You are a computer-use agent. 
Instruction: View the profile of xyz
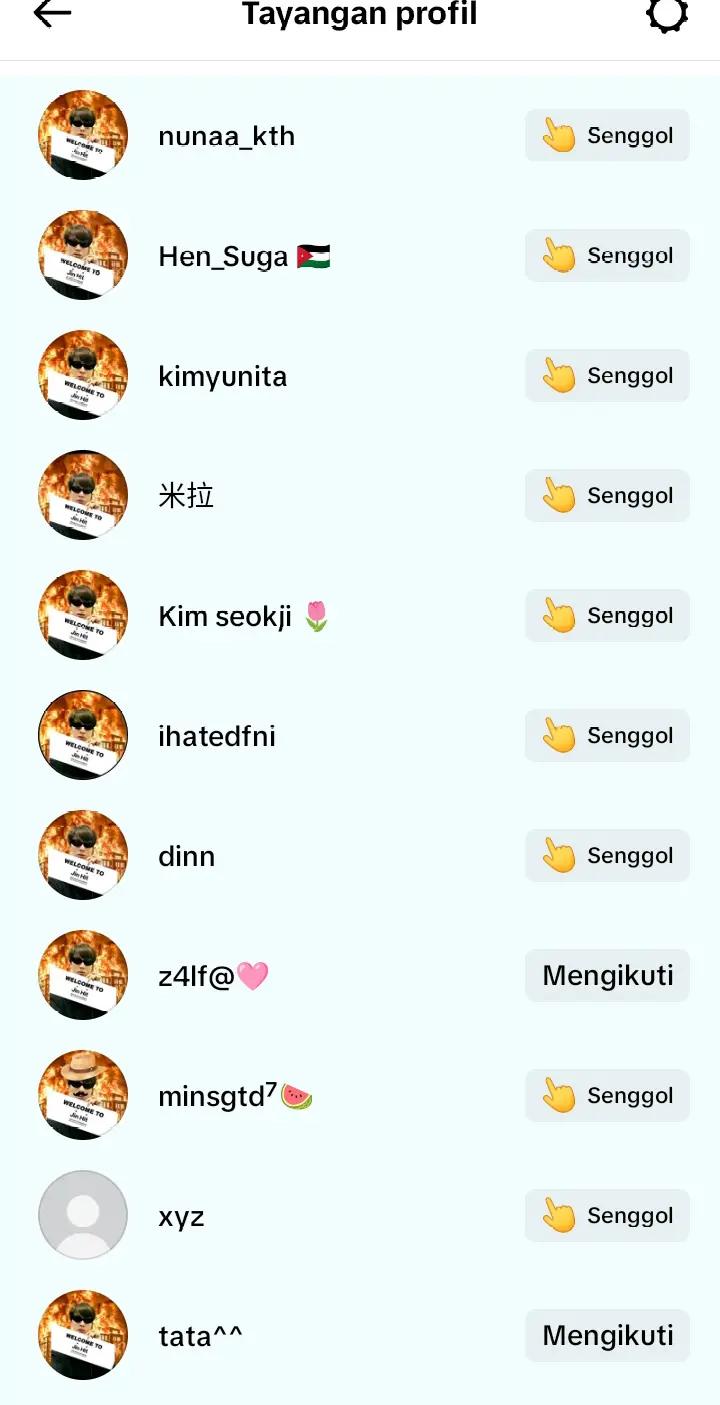pos(181,1216)
